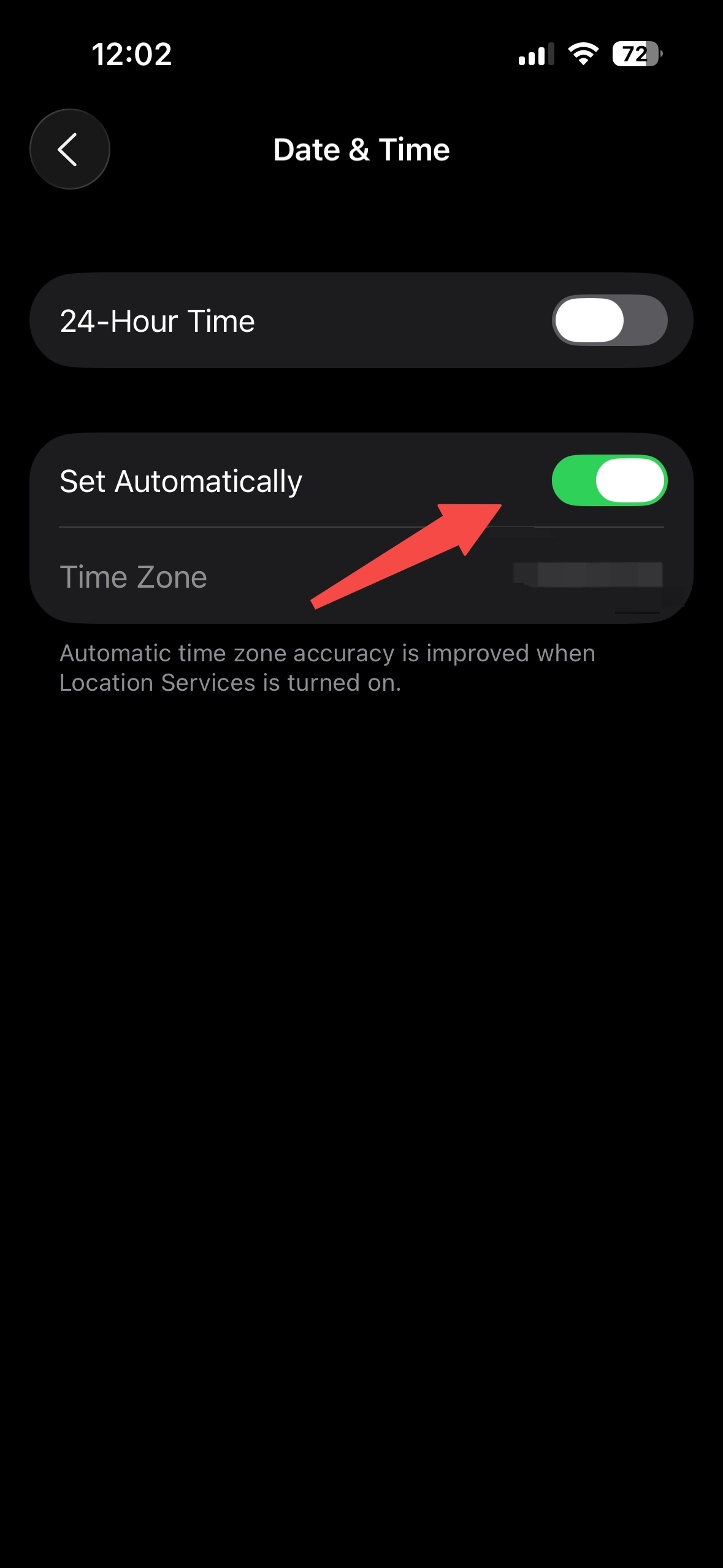Go back from Date & Time

pos(69,149)
